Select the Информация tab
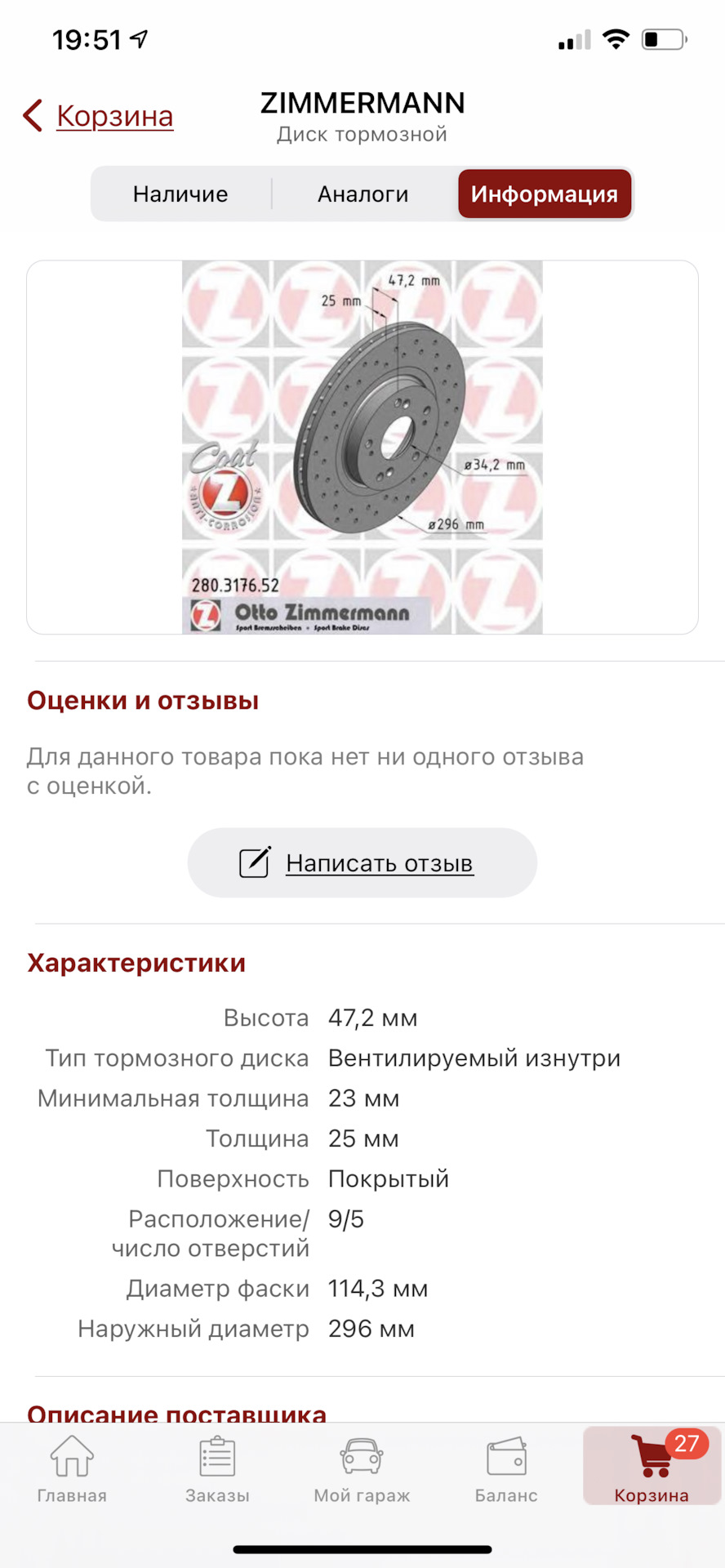The height and width of the screenshot is (1568, 725). point(545,194)
